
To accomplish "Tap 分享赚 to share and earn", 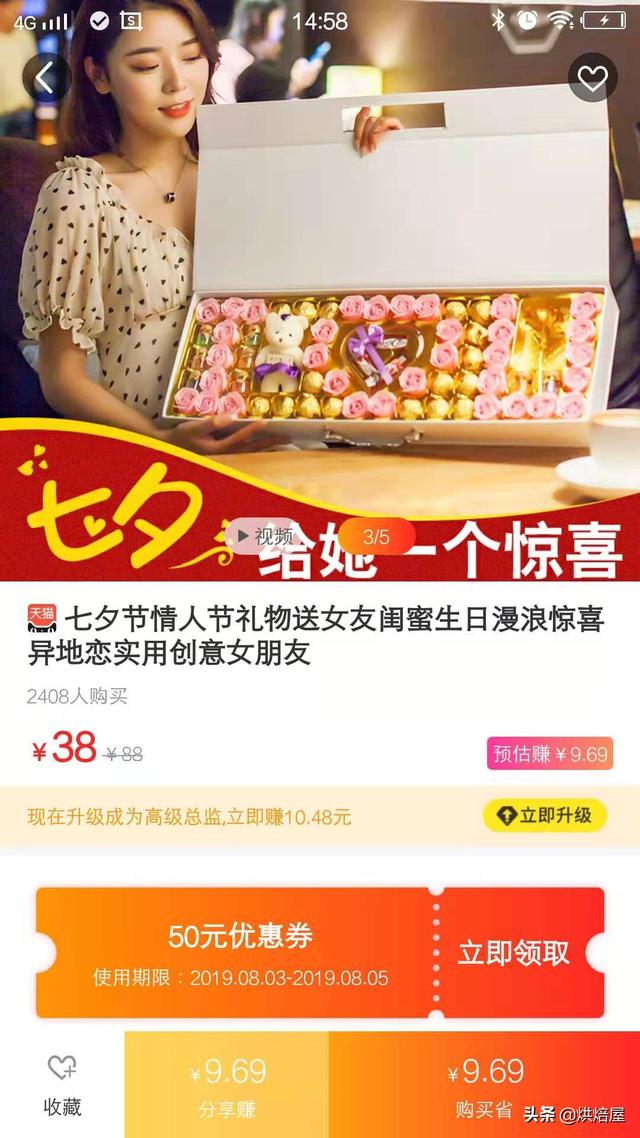I will 227,1085.
